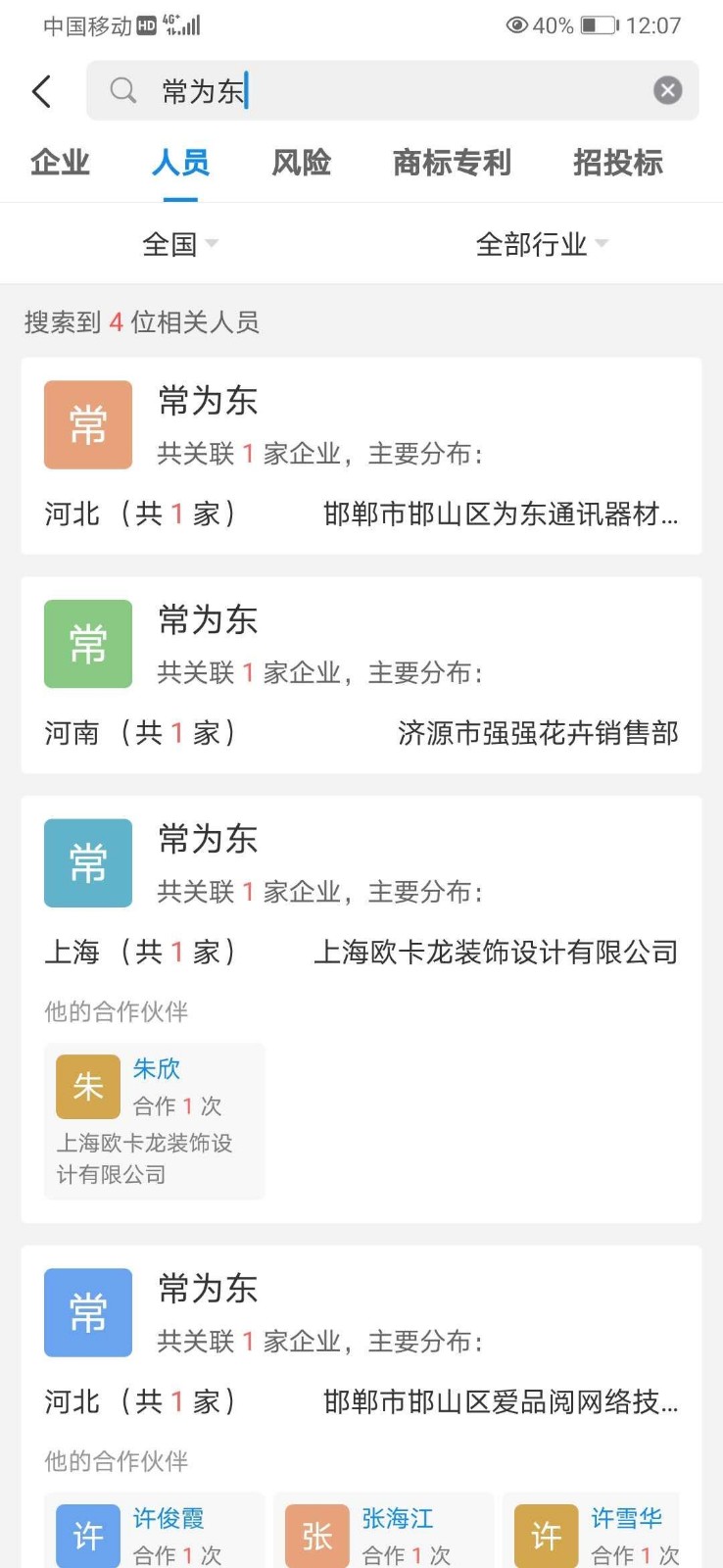Select the 人员 tab
The height and width of the screenshot is (1568, 723).
coord(180,163)
